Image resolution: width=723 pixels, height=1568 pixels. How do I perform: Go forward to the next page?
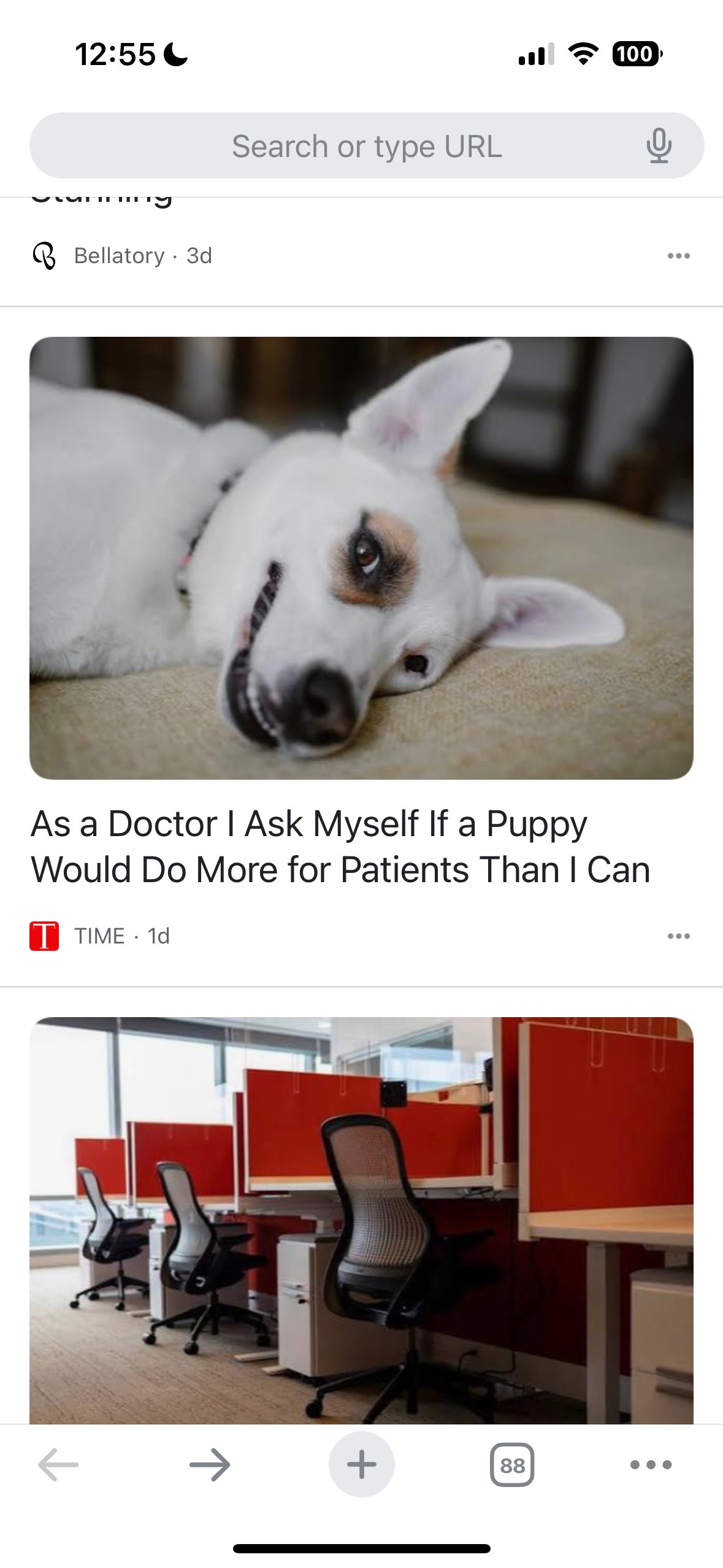210,1465
